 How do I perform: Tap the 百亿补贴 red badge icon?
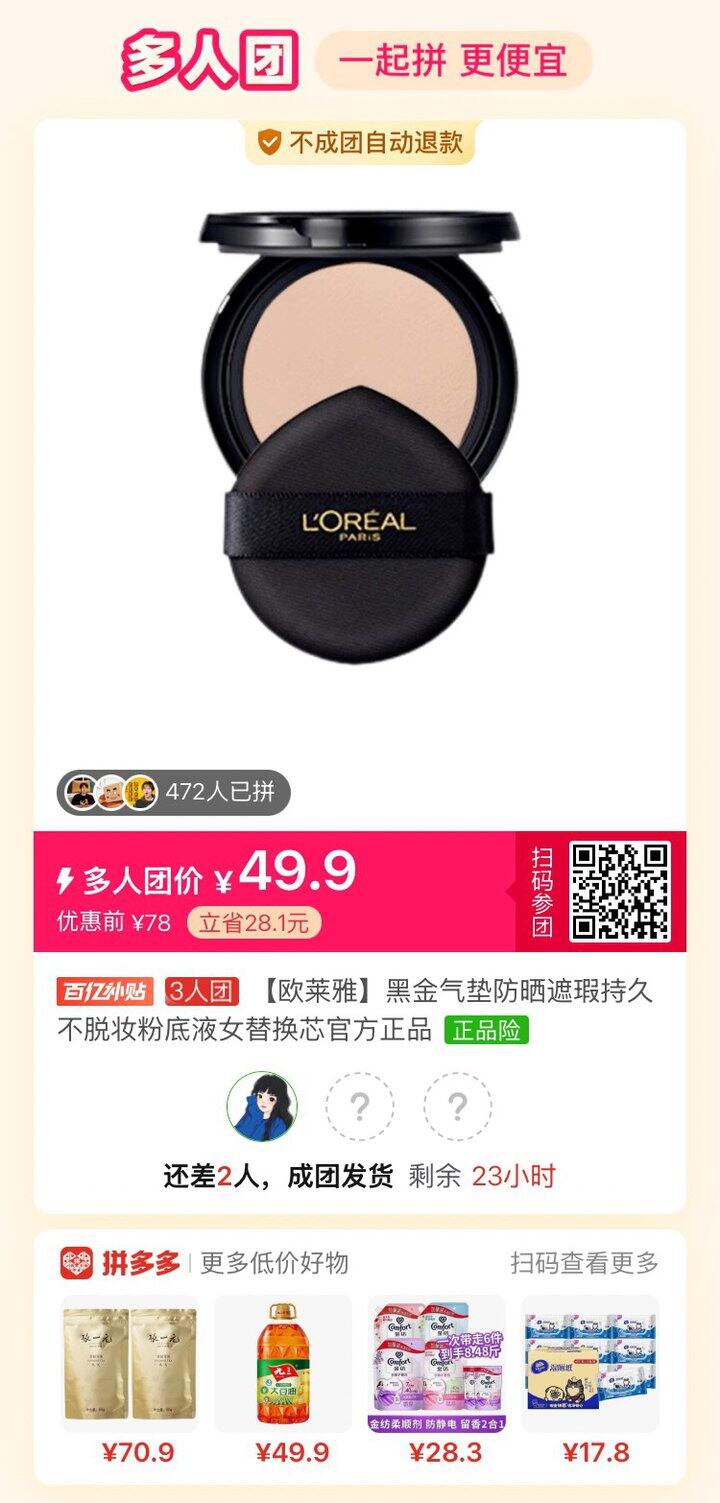pyautogui.click(x=103, y=986)
